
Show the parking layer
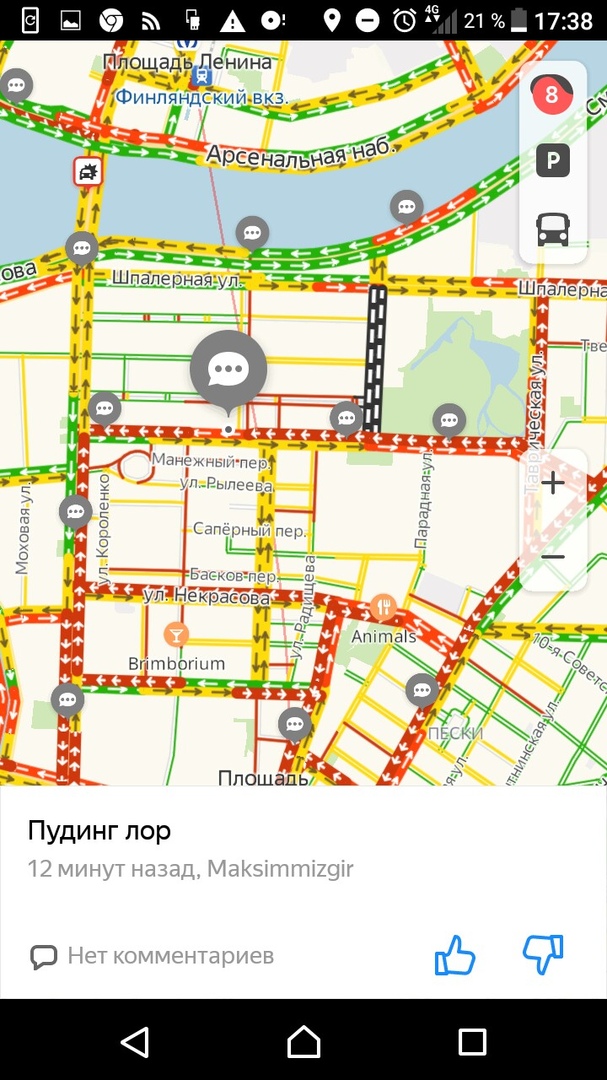tap(553, 161)
